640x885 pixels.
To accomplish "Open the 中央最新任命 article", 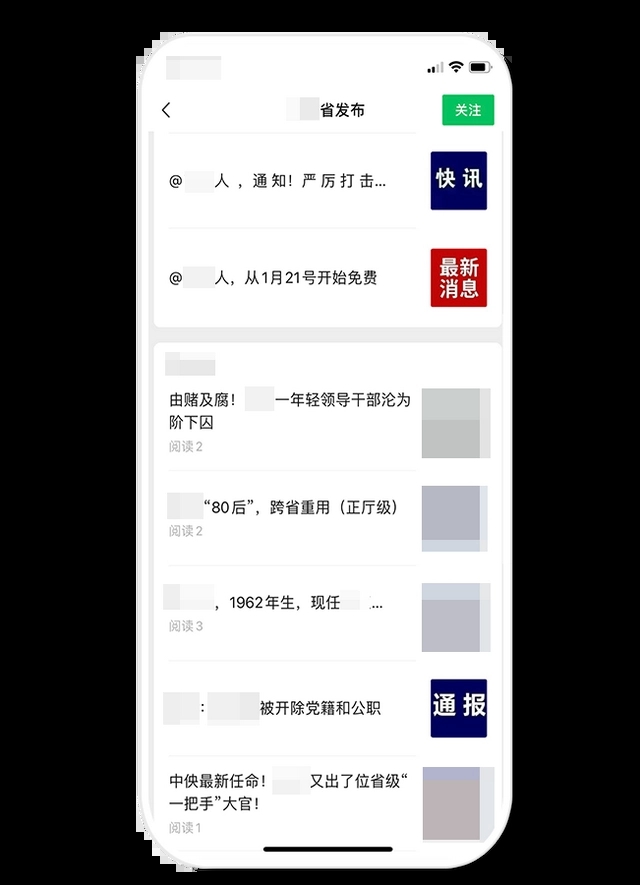I will click(x=289, y=791).
